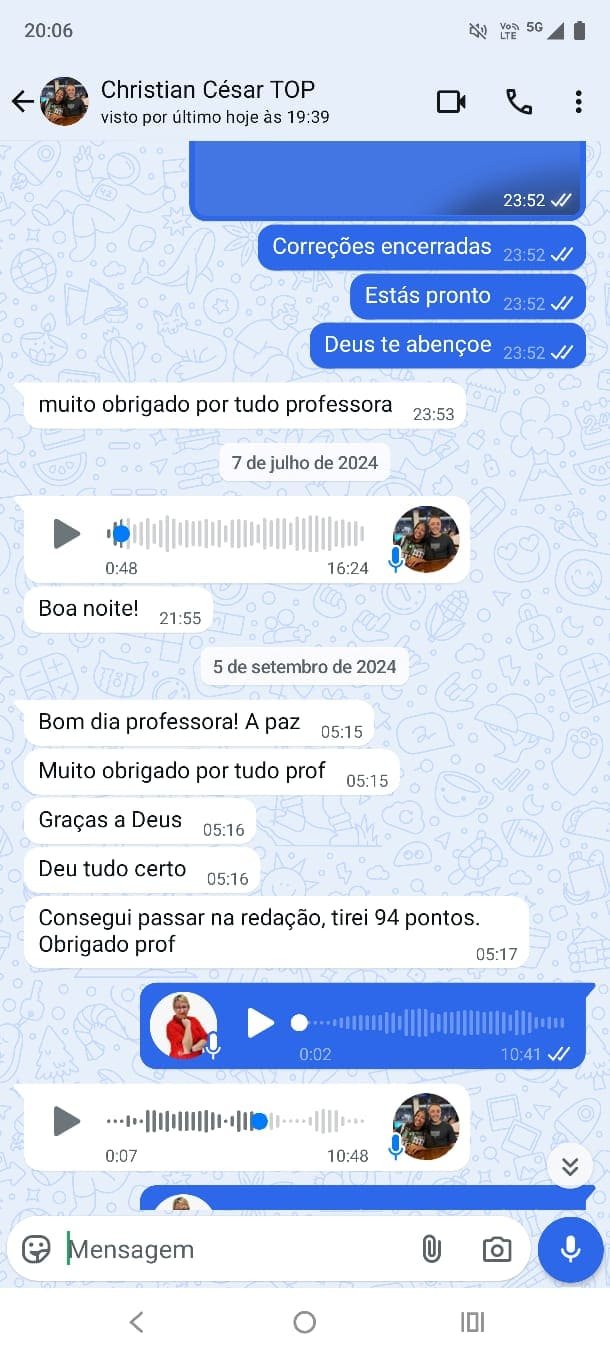Open the camera from the message bar
Image resolution: width=610 pixels, height=1356 pixels.
[496, 1249]
